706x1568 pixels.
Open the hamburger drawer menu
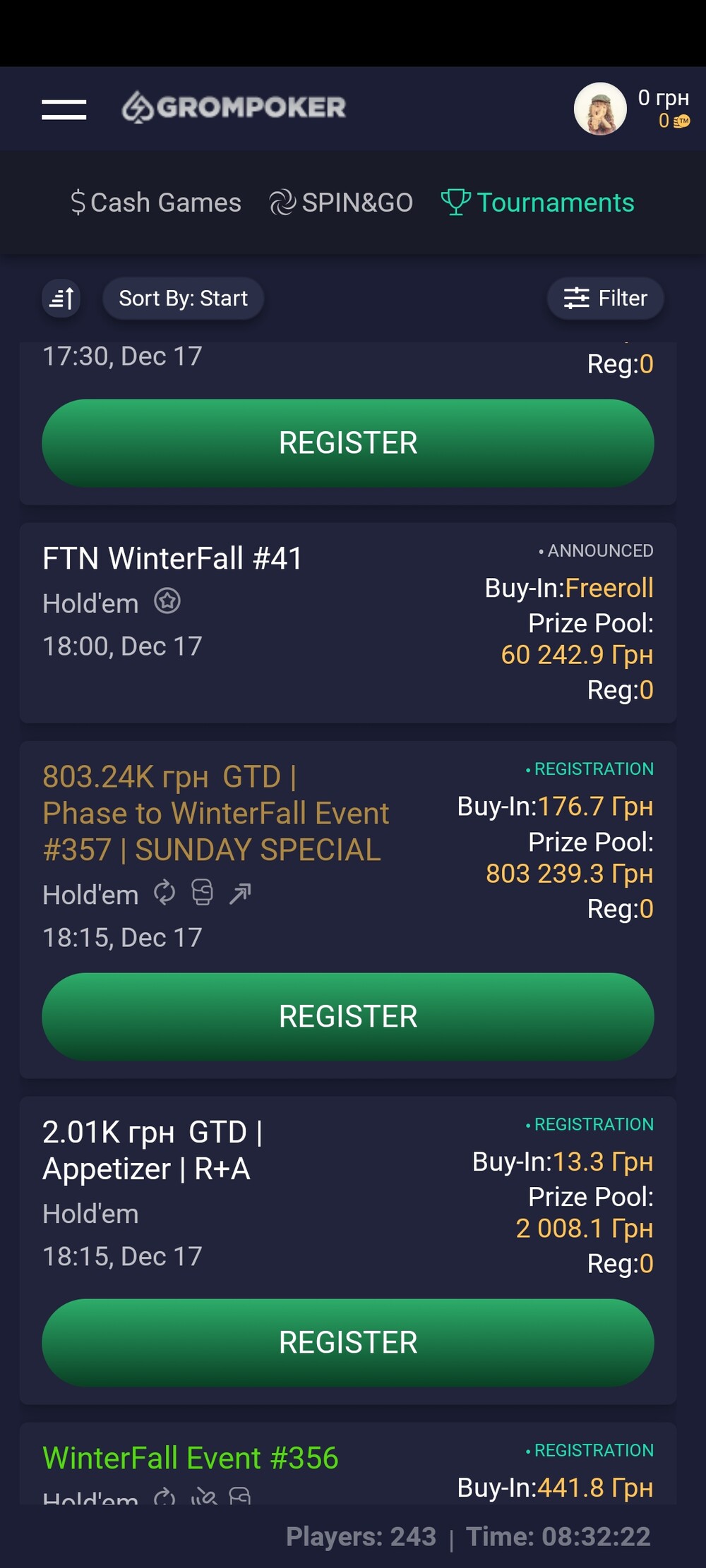[64, 109]
